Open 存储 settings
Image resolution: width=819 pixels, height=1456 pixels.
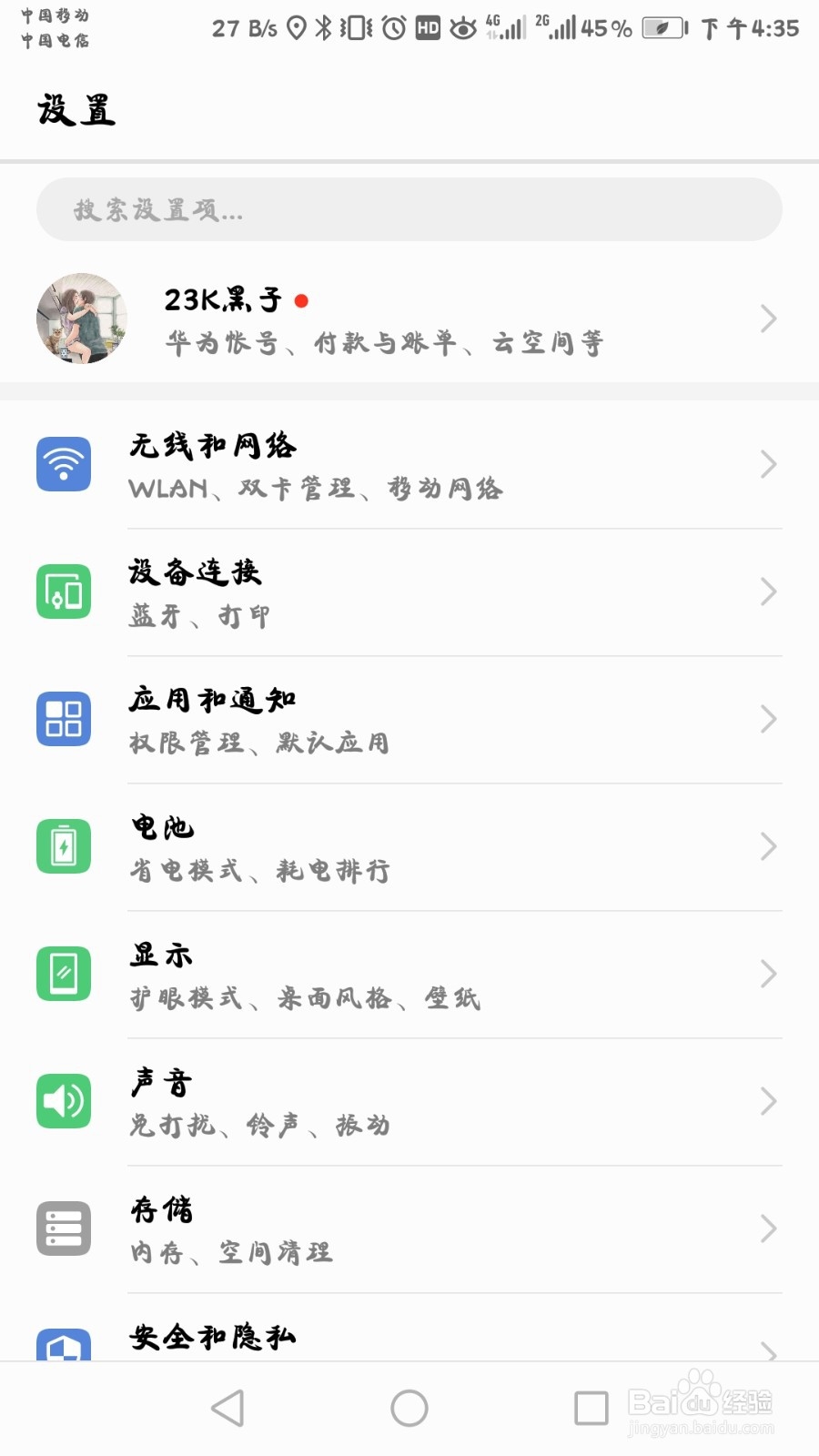[409, 1229]
